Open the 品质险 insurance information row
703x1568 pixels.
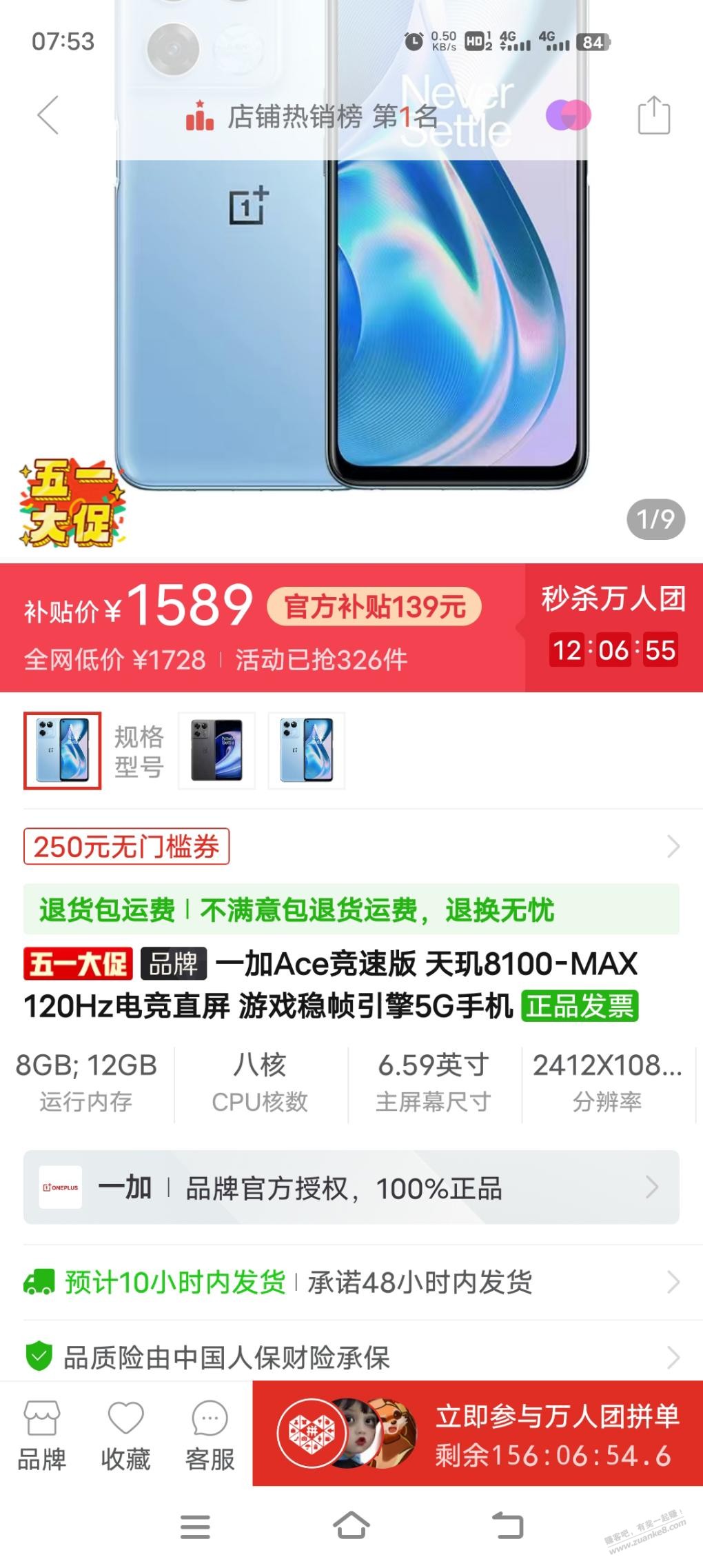click(351, 1357)
